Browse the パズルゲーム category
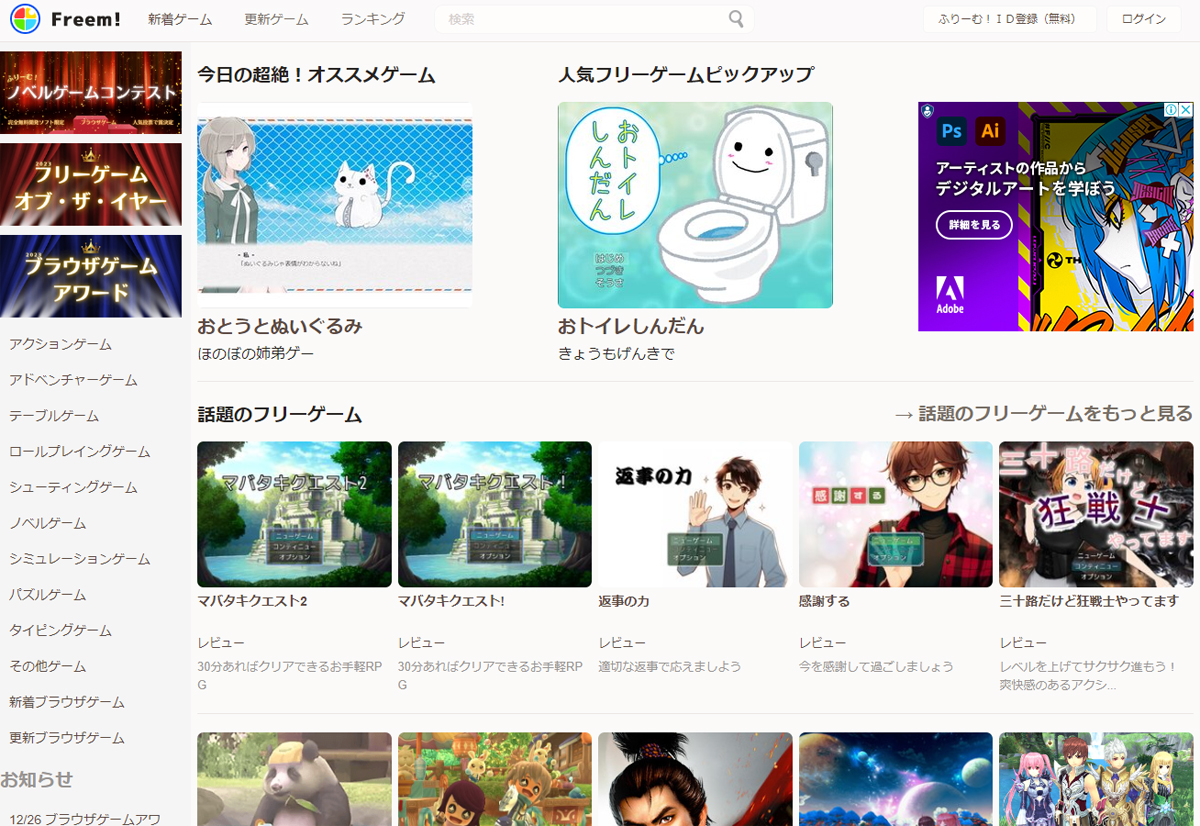Image resolution: width=1200 pixels, height=826 pixels. pyautogui.click(x=48, y=594)
